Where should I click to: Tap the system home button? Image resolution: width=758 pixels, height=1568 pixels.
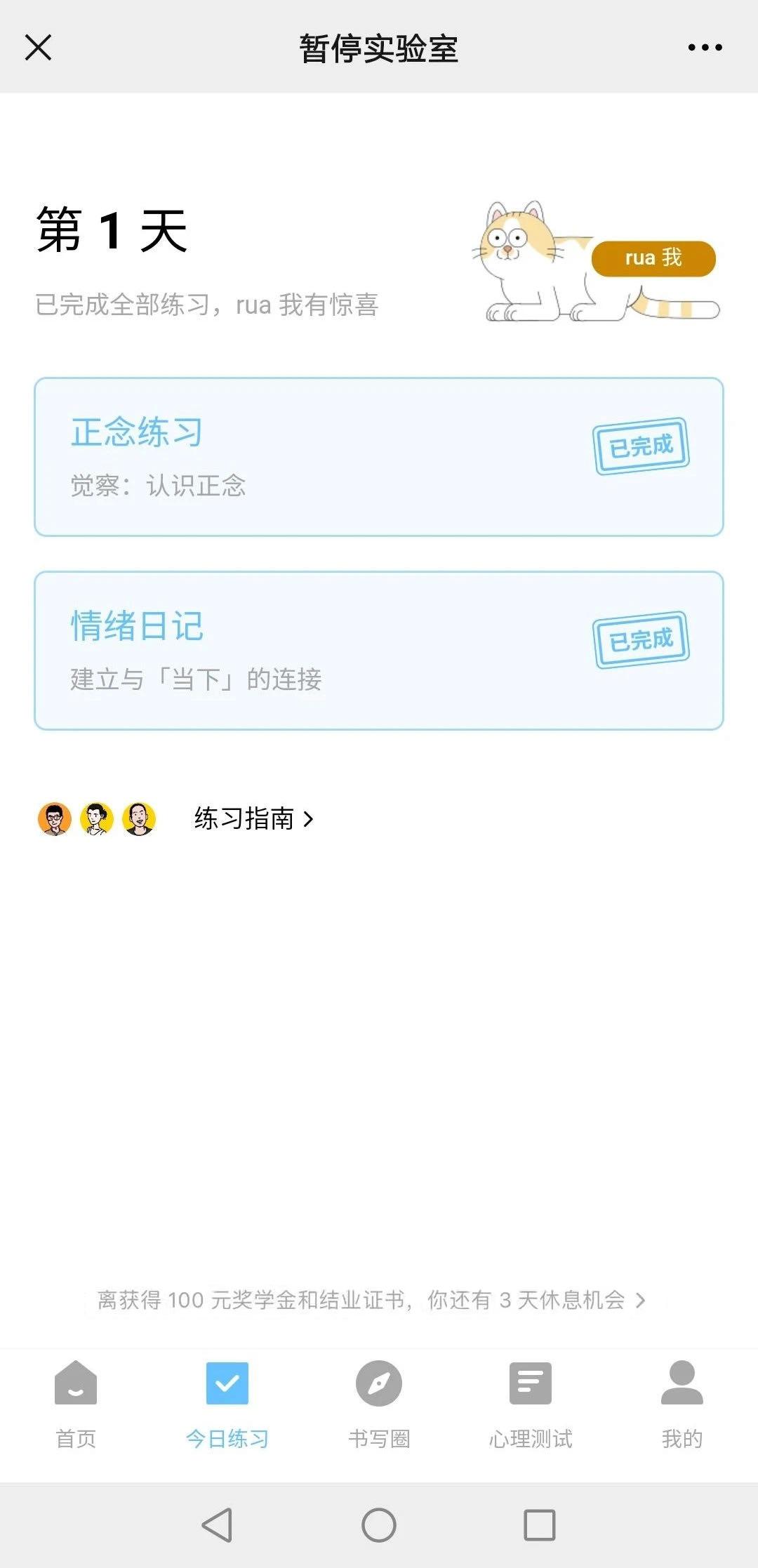coord(379,1524)
